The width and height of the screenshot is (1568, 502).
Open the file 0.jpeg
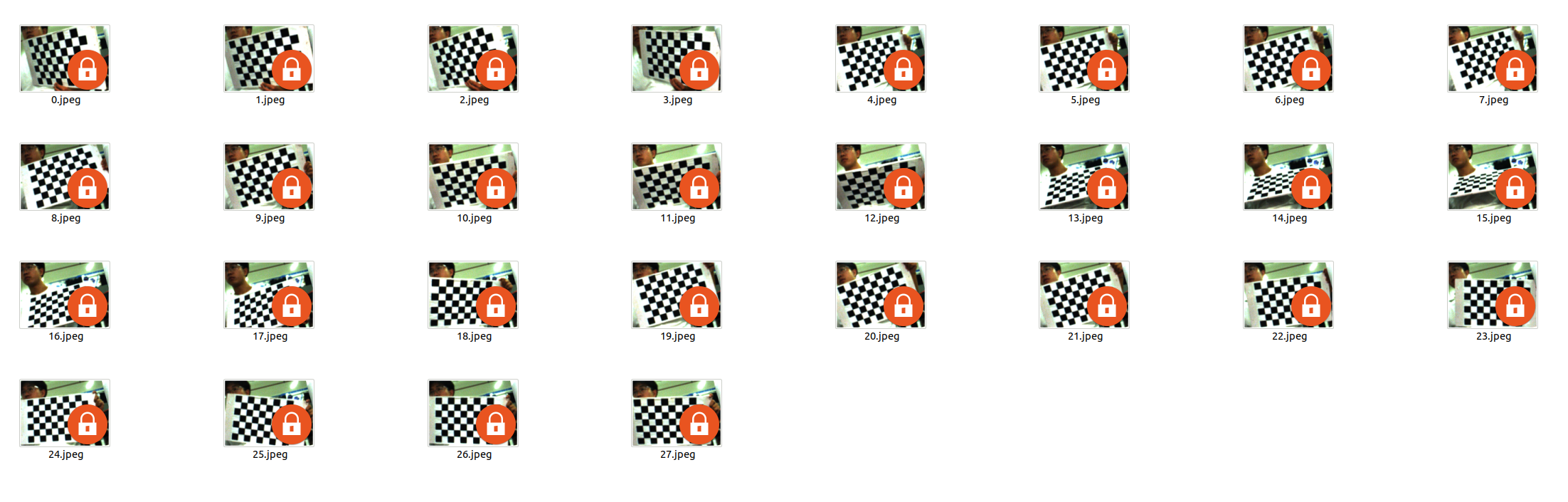pos(65,59)
